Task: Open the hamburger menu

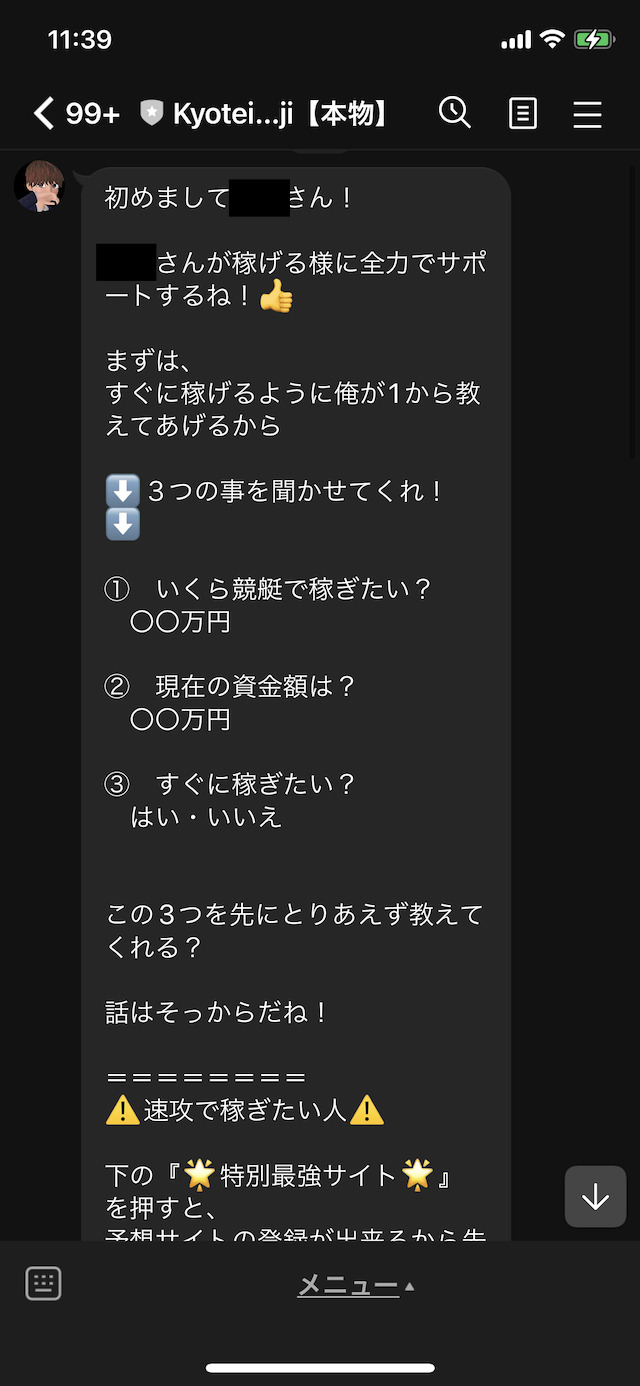Action: [587, 114]
